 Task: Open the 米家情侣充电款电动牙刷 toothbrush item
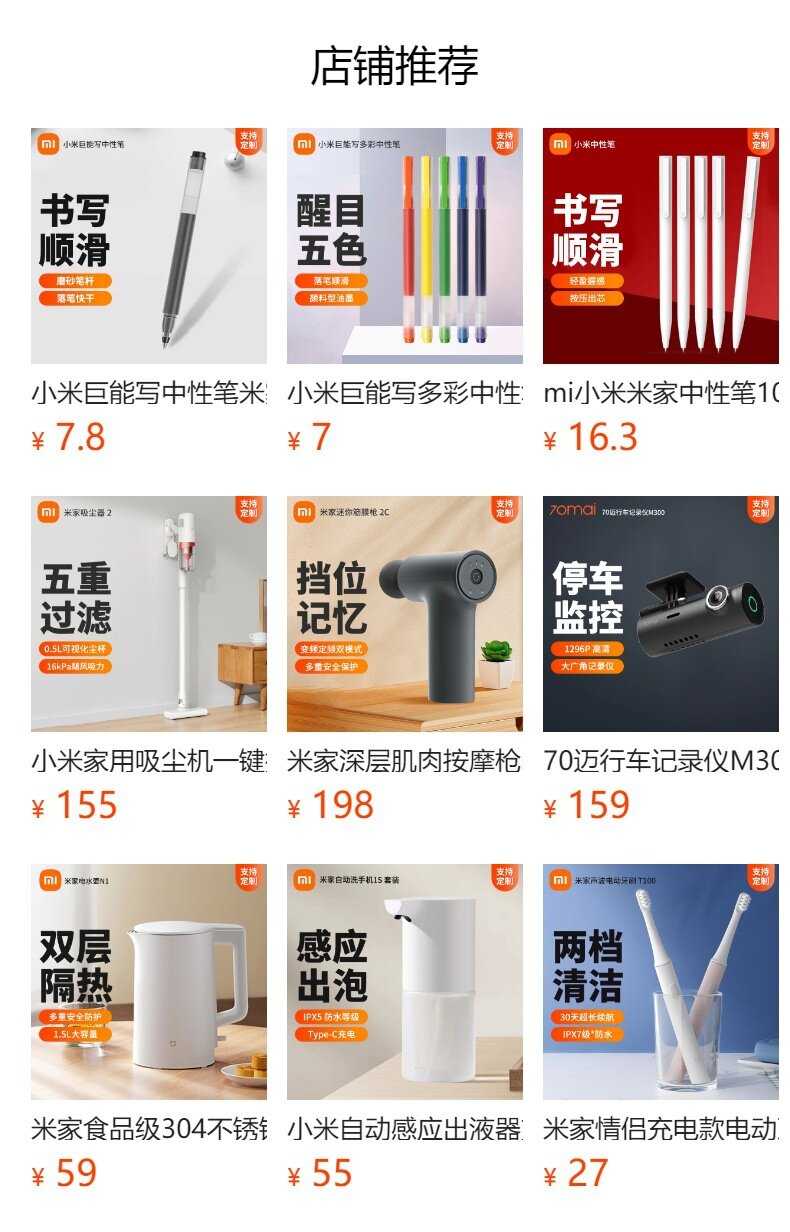(660, 982)
